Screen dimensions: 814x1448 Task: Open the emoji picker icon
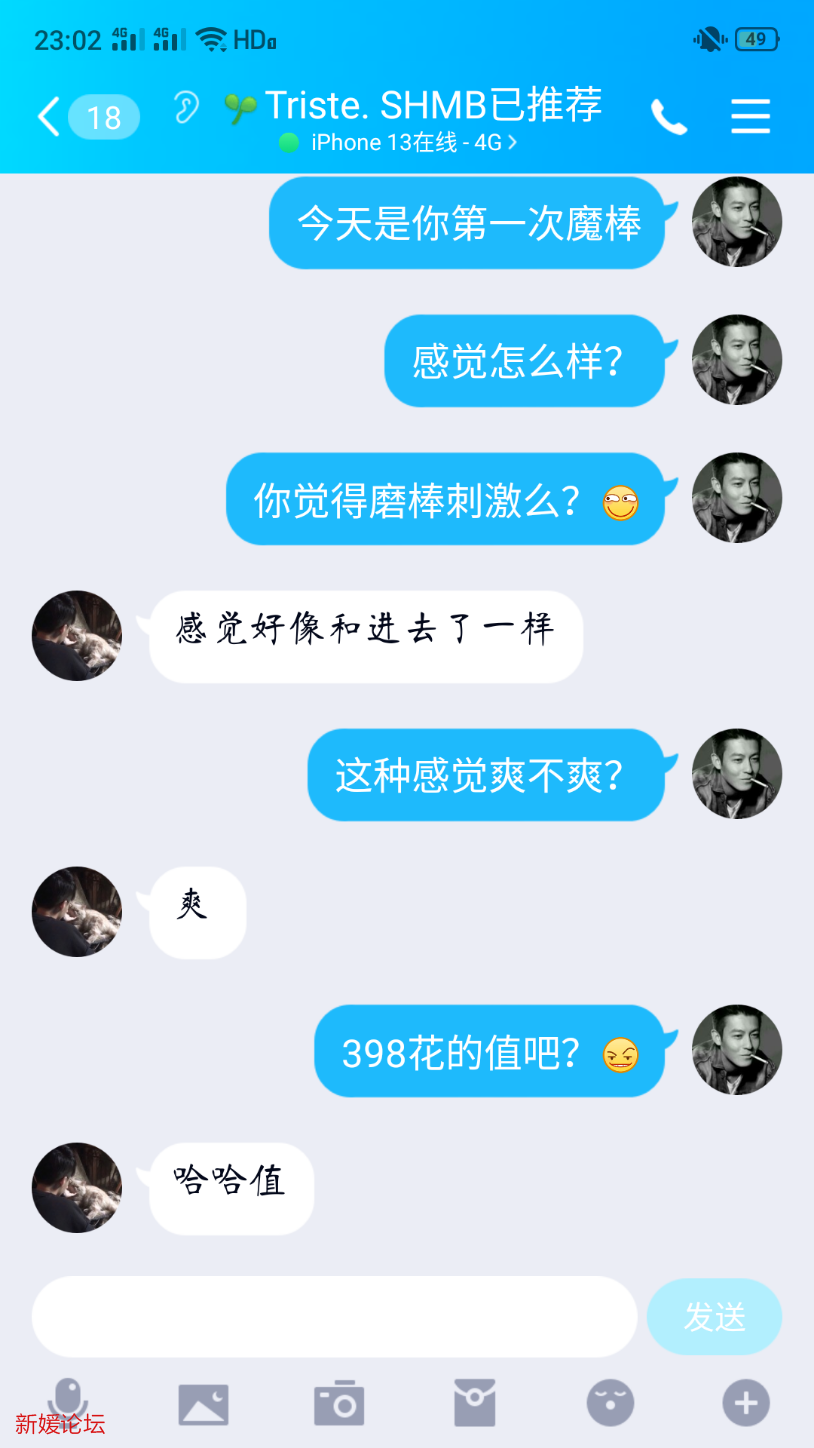(x=610, y=1402)
